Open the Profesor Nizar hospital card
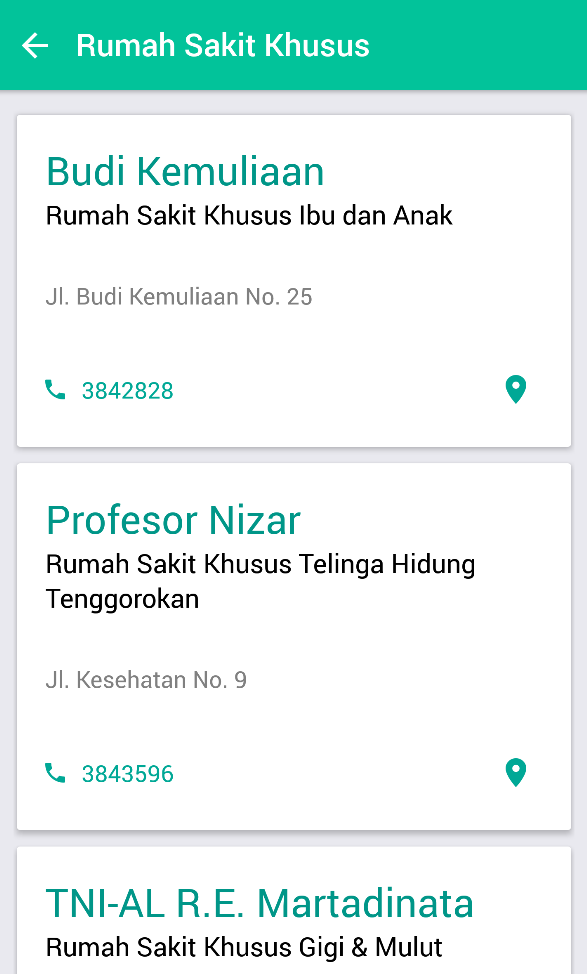The height and width of the screenshot is (974, 587). pos(294,647)
